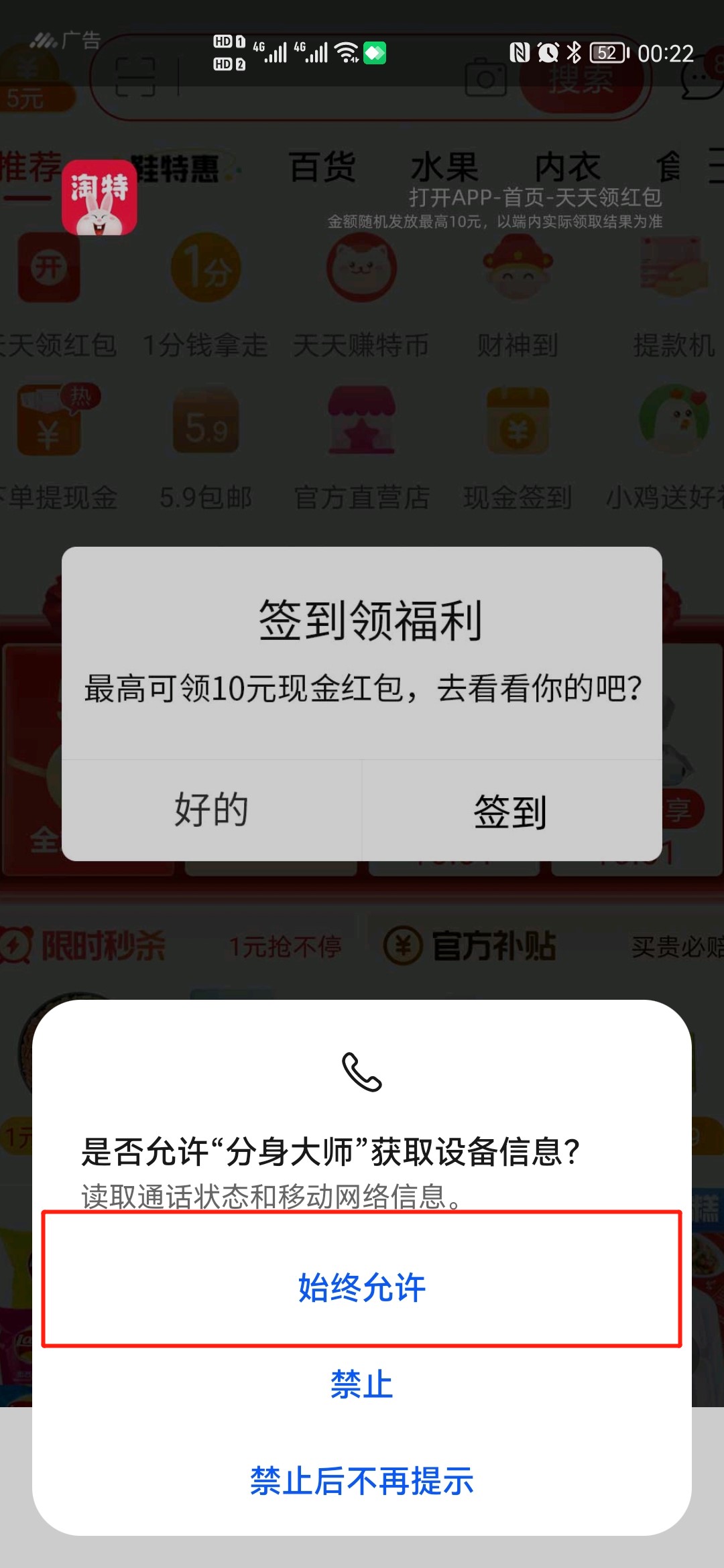The image size is (724, 1568).
Task: Tap 禁止 to deny the permission
Action: pos(362,1384)
